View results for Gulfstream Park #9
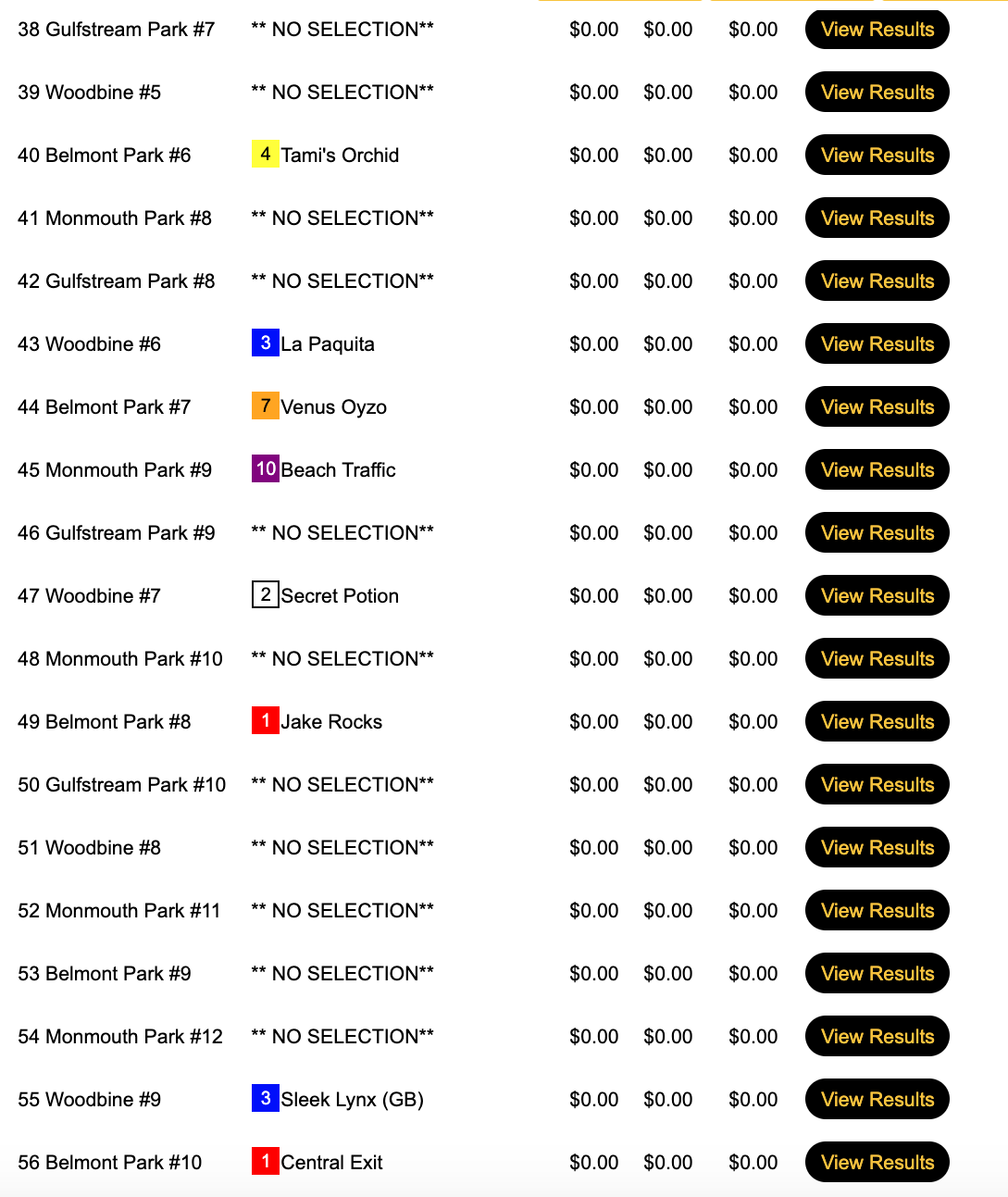1008x1197 pixels. pyautogui.click(x=877, y=533)
